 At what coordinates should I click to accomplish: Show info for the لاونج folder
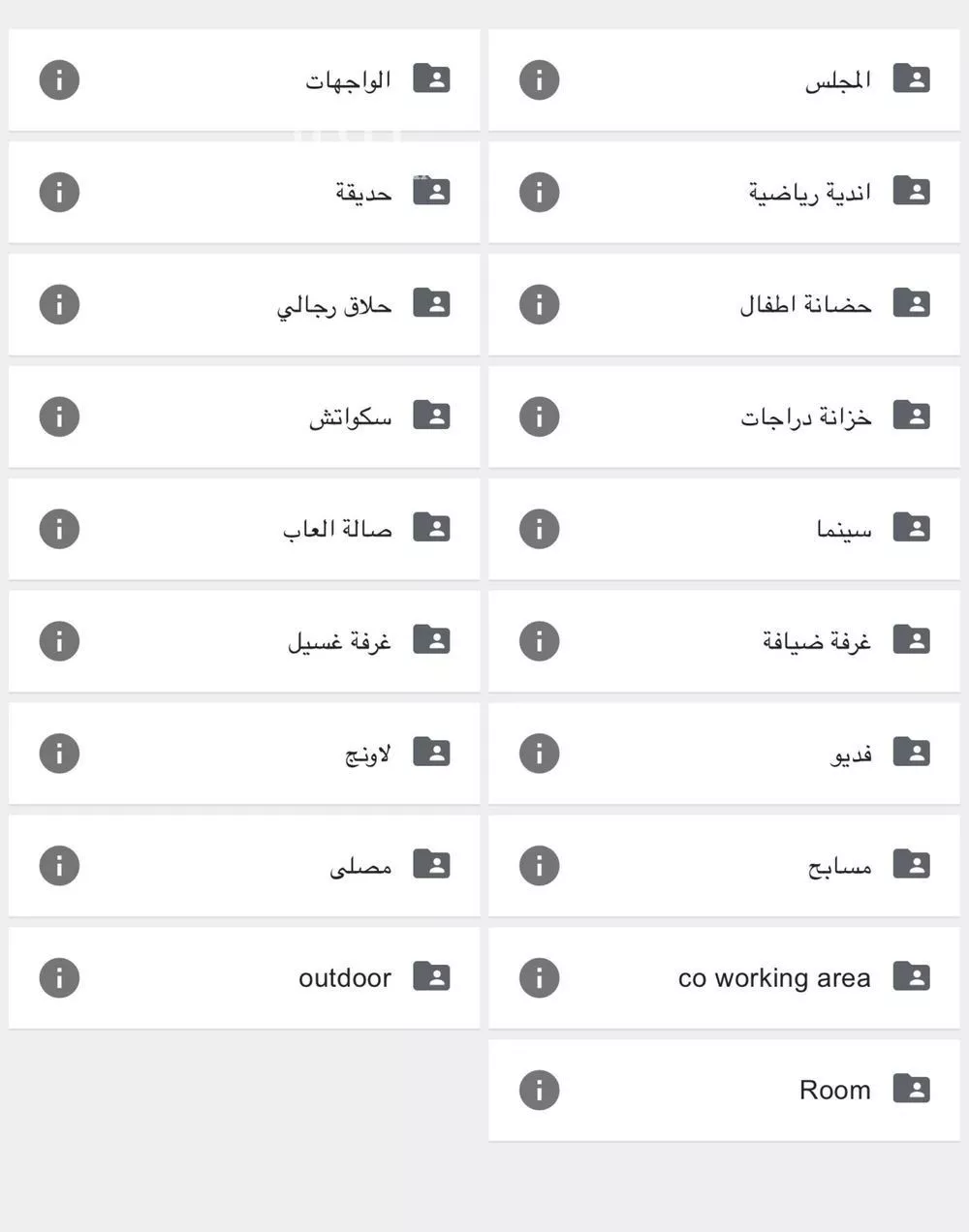coord(59,754)
